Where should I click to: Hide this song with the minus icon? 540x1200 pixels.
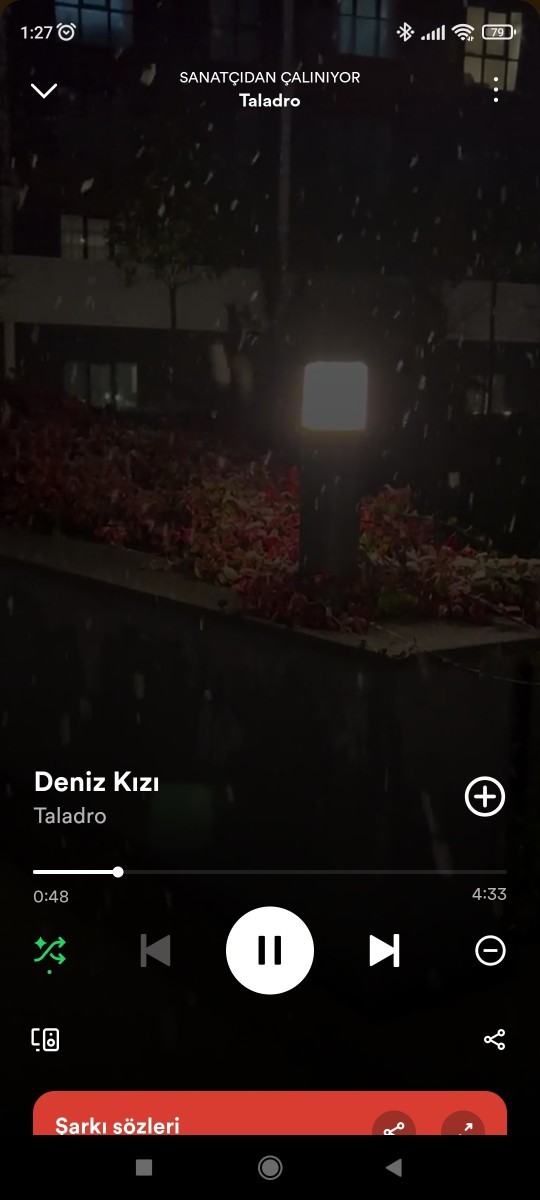(490, 950)
